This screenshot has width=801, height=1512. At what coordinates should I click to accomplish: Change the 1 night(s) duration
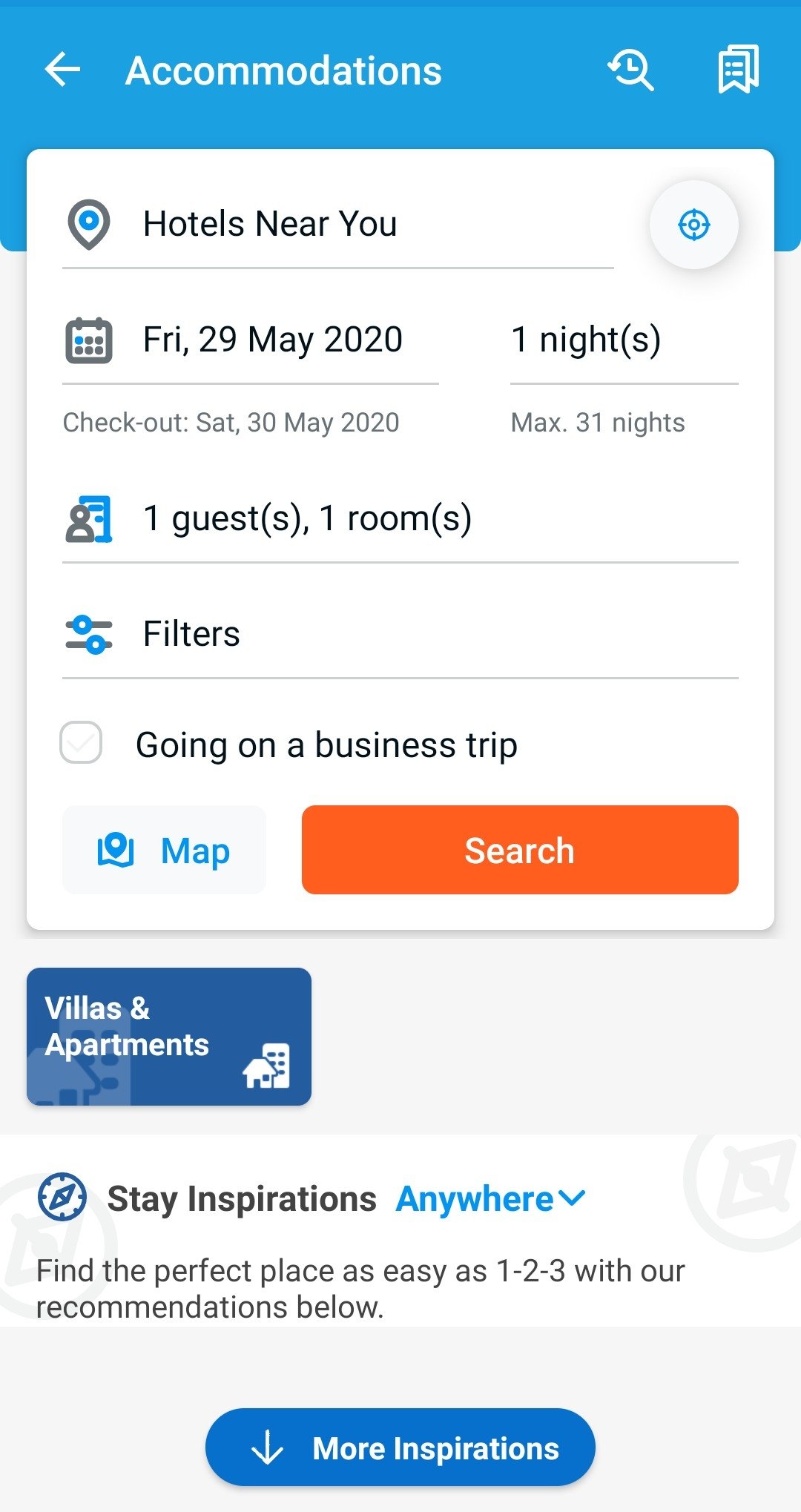click(x=624, y=340)
